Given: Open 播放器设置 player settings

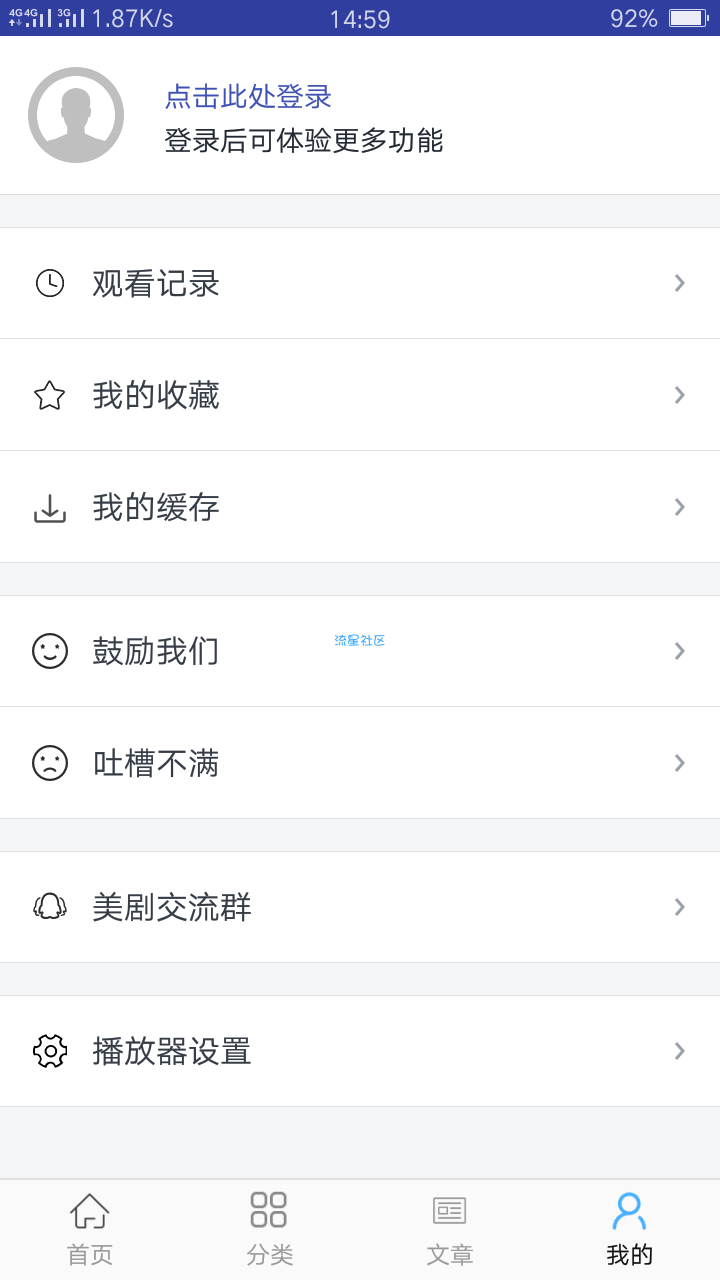Looking at the screenshot, I should 360,1051.
